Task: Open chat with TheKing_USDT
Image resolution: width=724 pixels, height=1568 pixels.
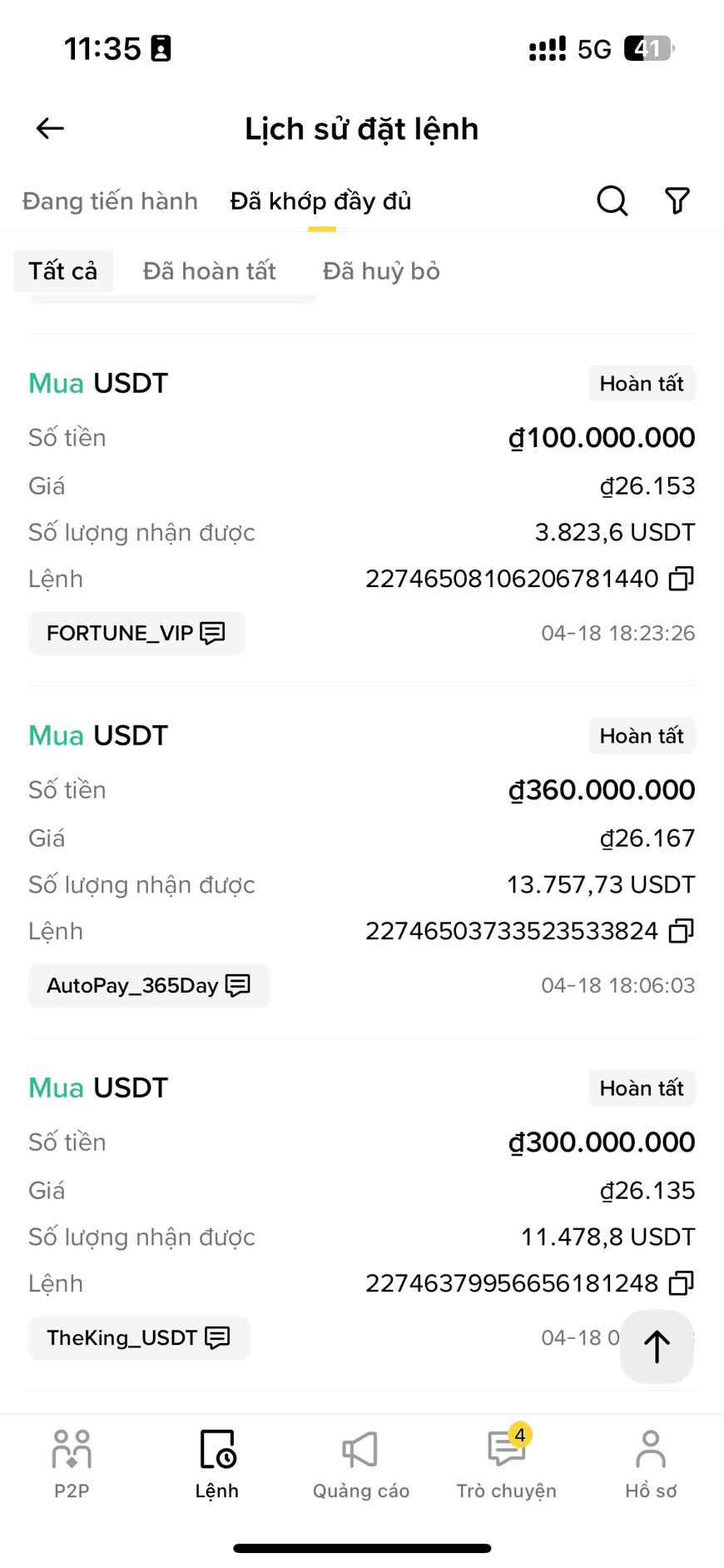Action: pos(139,1338)
